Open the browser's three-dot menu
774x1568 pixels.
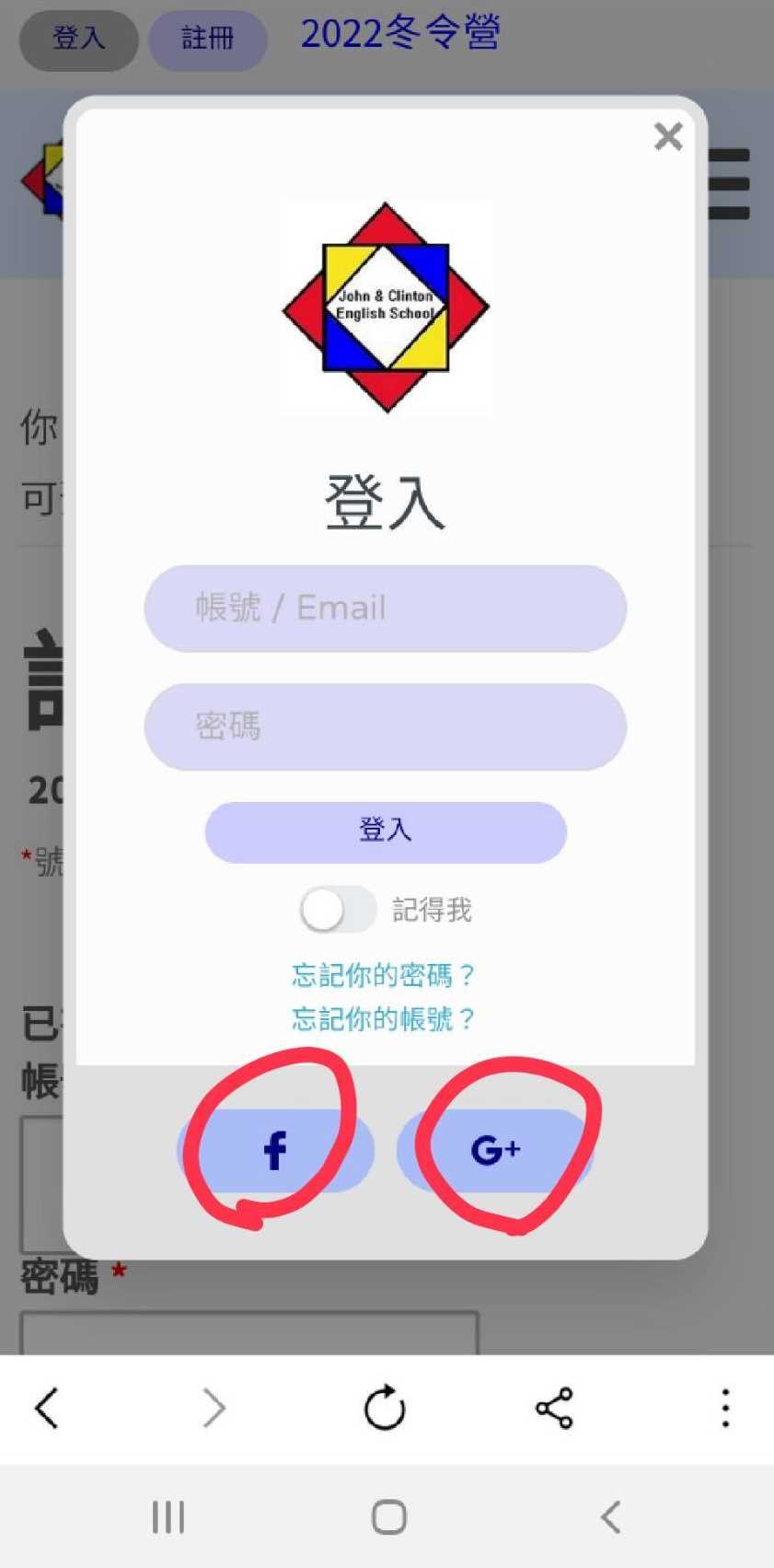(725, 1408)
